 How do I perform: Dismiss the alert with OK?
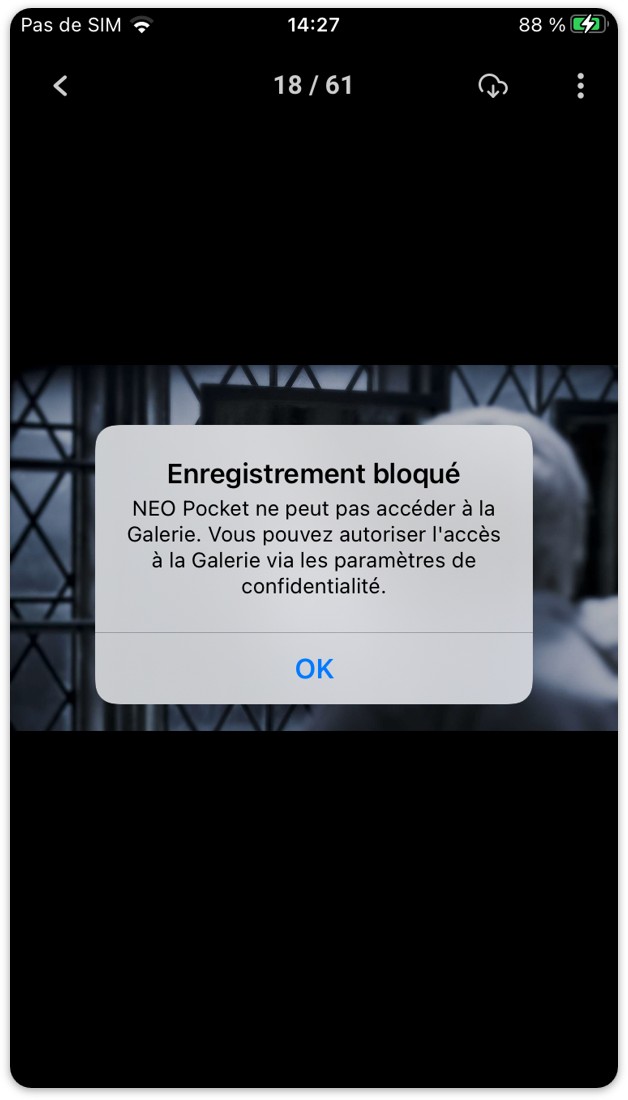click(x=314, y=669)
